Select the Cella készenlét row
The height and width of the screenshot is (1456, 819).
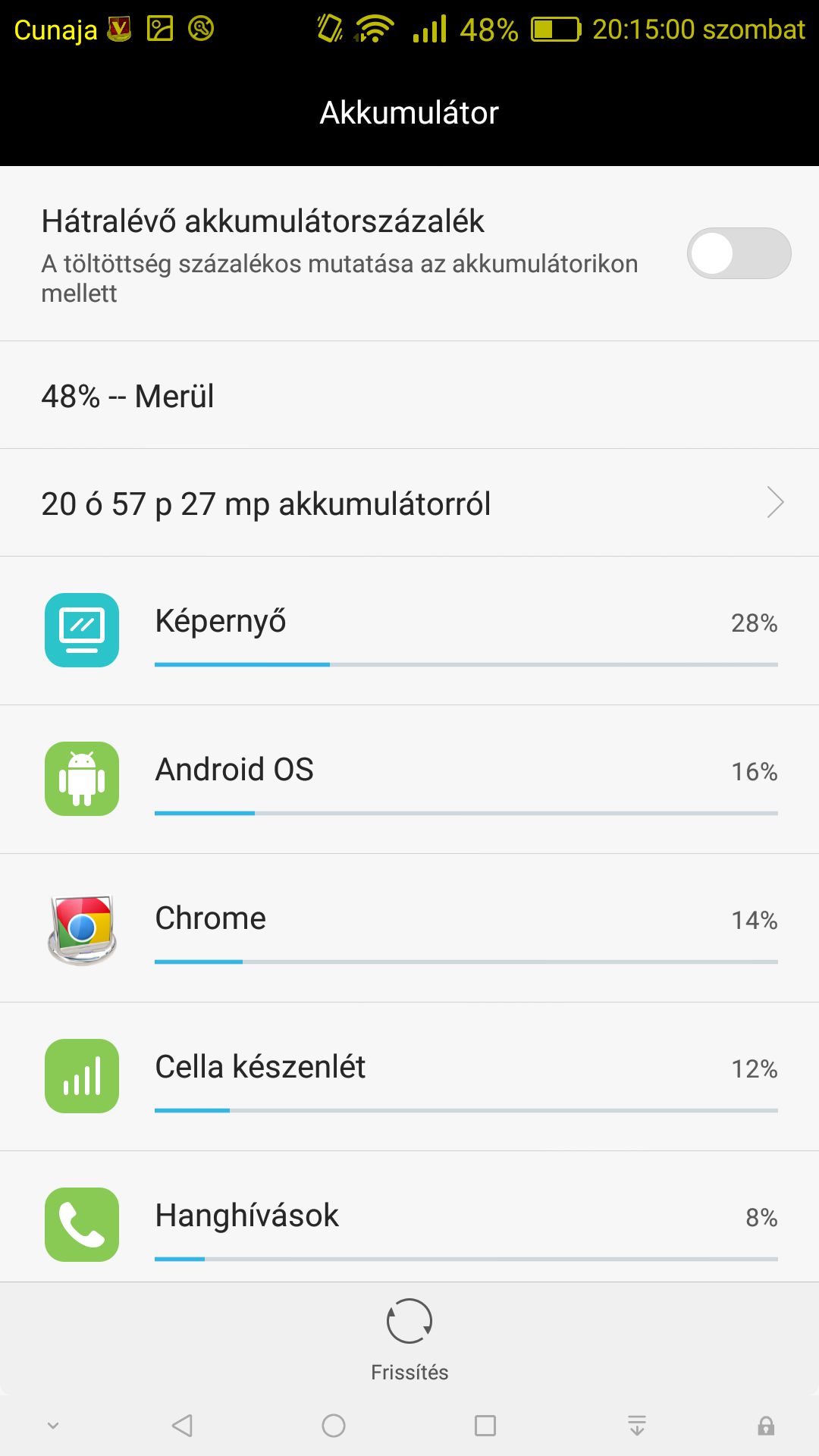pos(409,1076)
